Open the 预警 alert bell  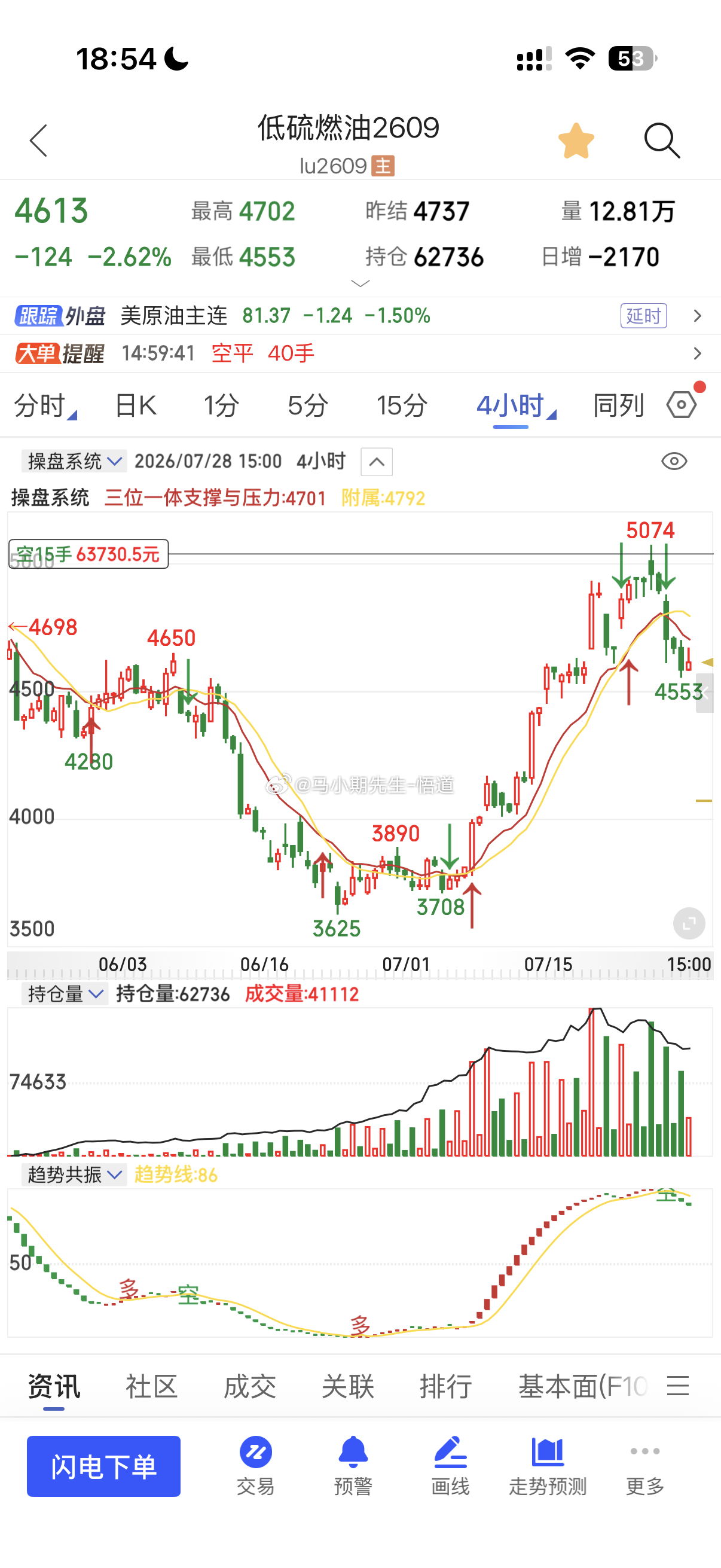[353, 1466]
